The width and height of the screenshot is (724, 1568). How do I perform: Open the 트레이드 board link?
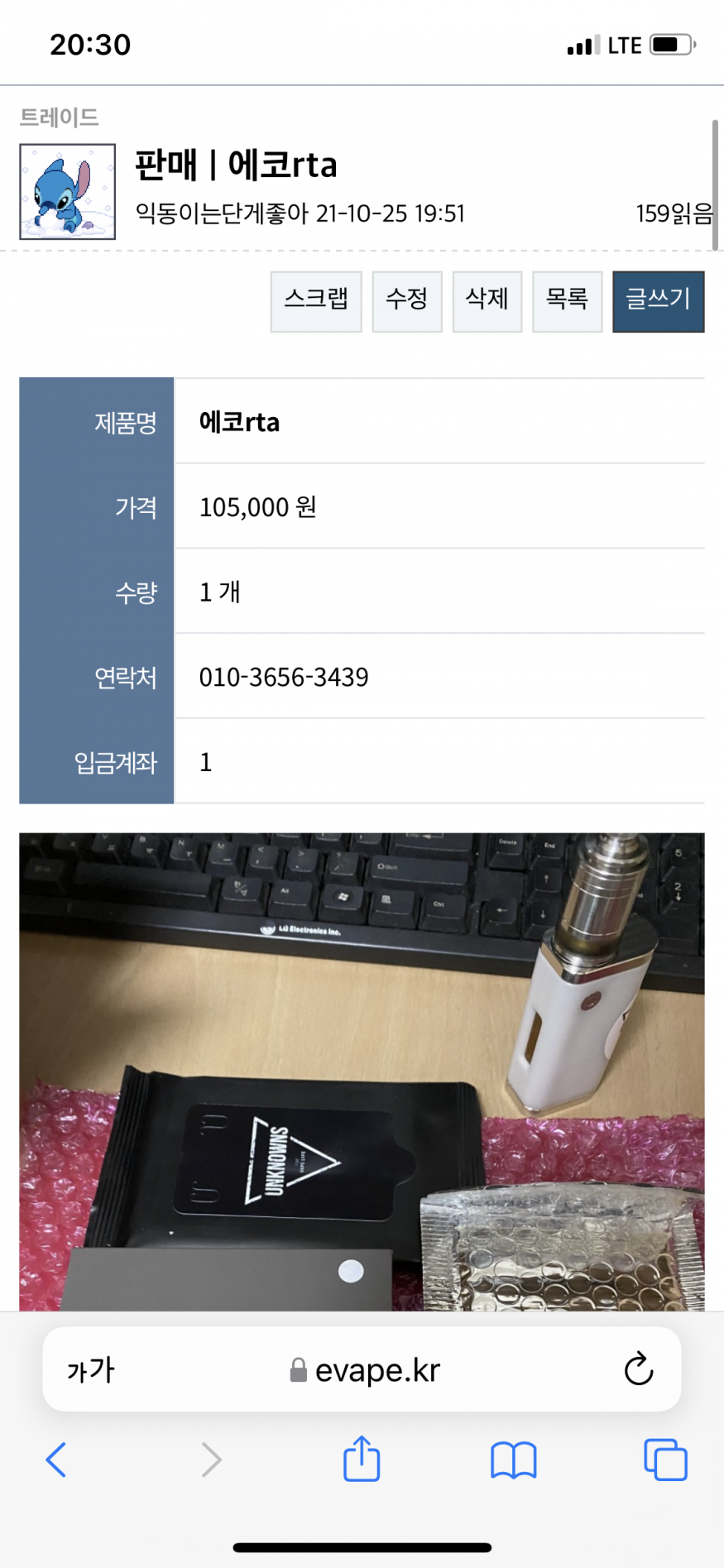[59, 117]
